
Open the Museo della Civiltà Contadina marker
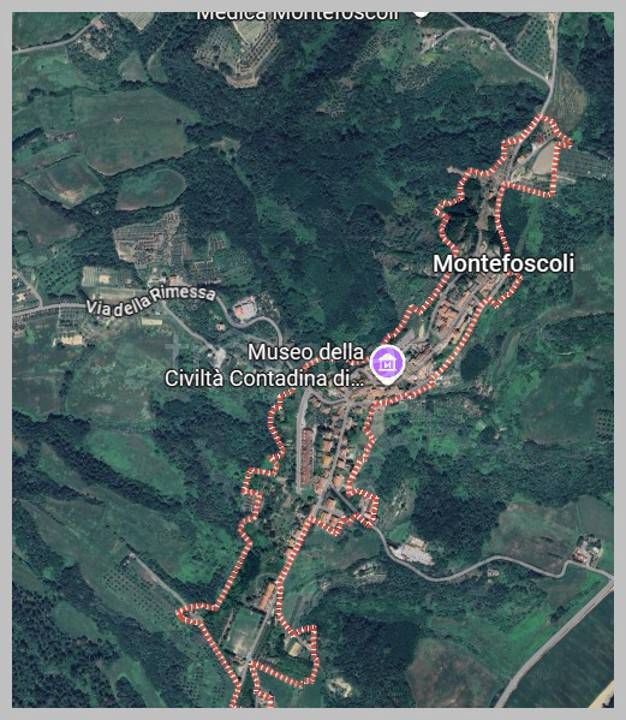coord(386,362)
